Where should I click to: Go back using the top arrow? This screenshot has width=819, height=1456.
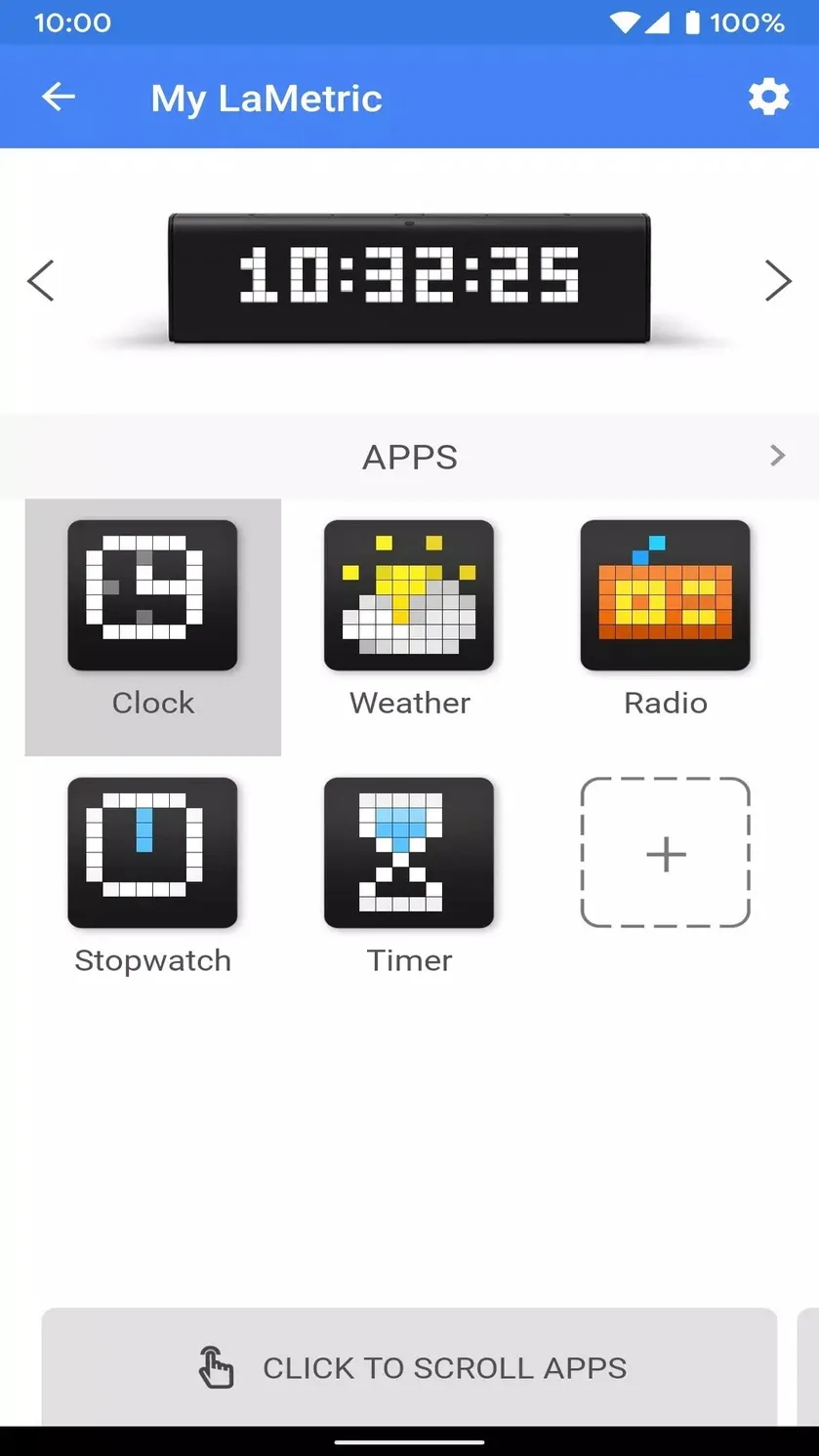pyautogui.click(x=59, y=97)
